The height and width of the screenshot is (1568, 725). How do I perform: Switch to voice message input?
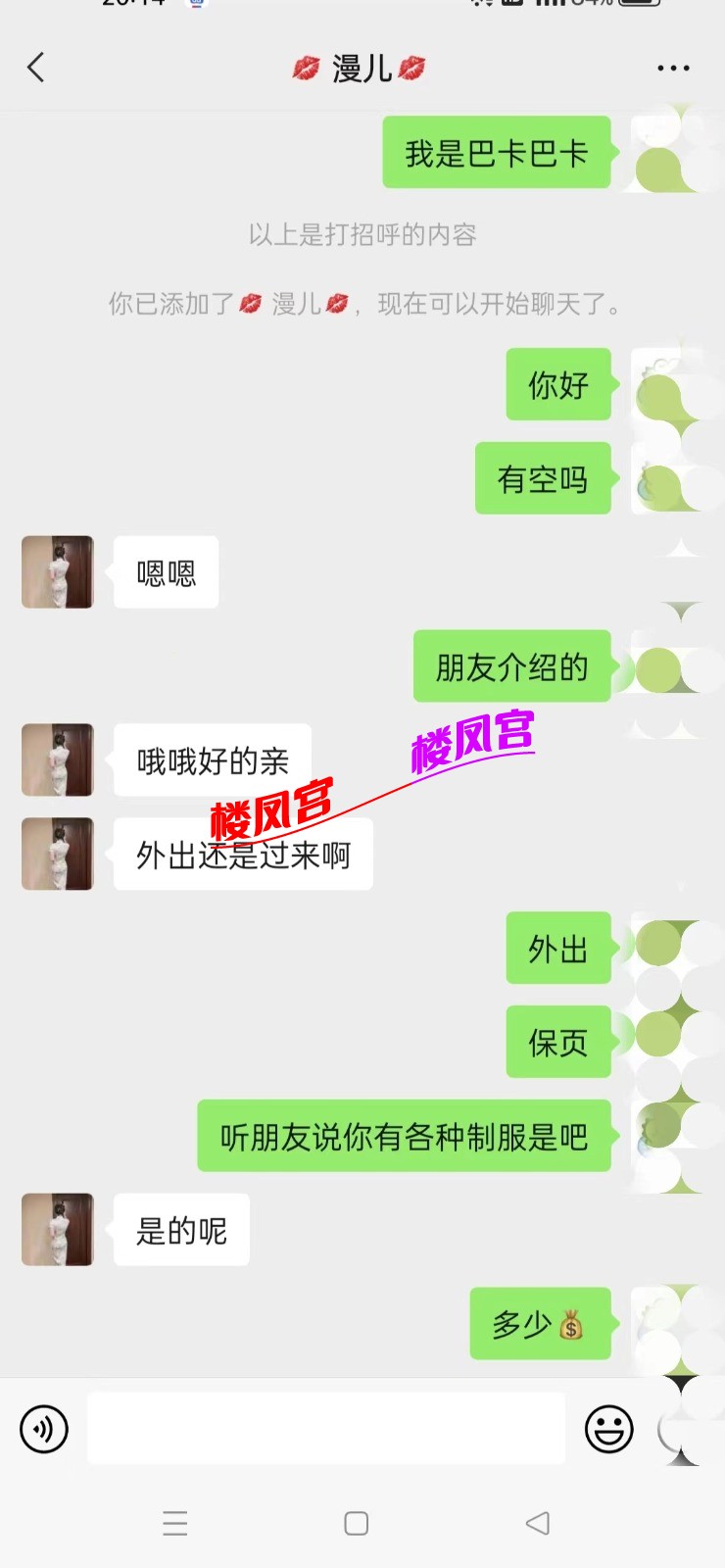tap(44, 1429)
